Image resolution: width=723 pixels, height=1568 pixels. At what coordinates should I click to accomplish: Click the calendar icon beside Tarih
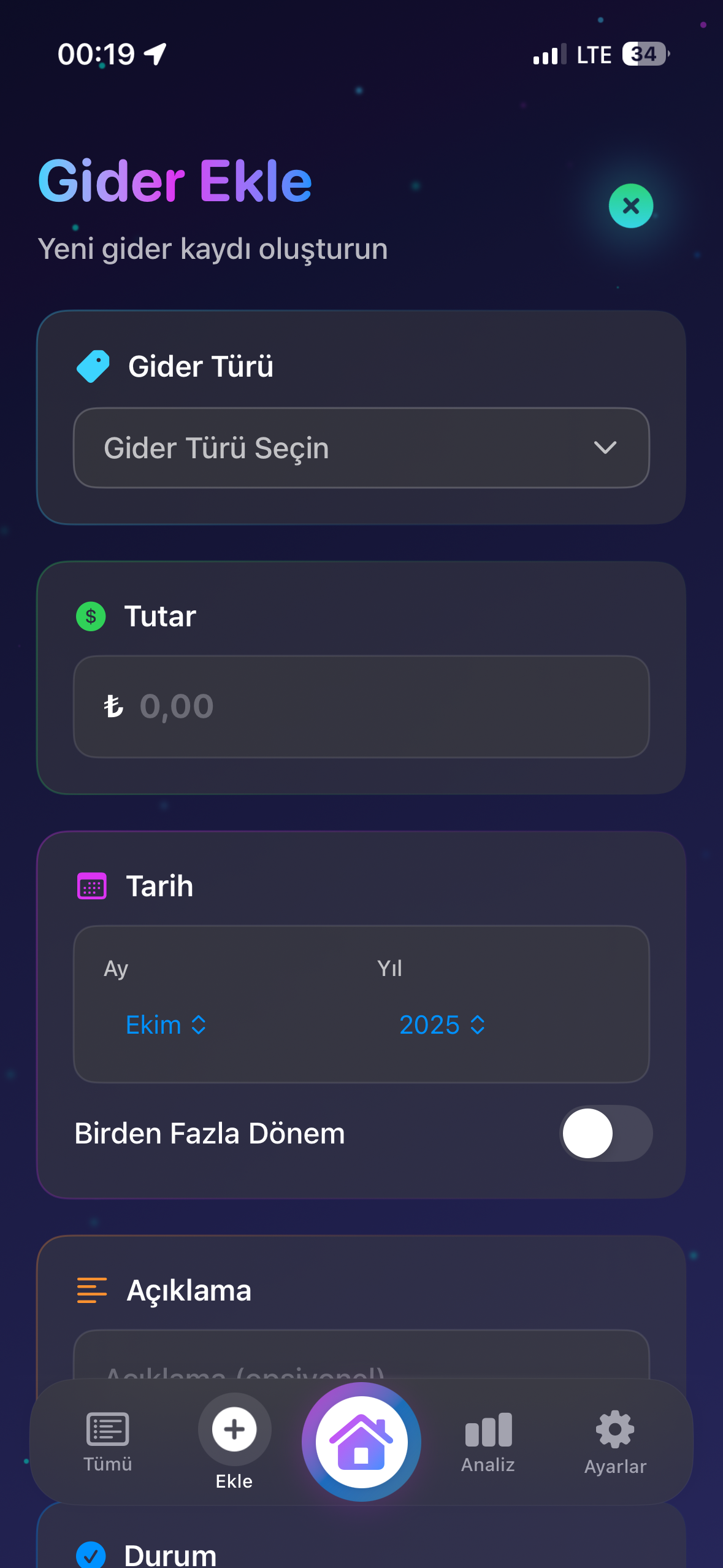92,885
